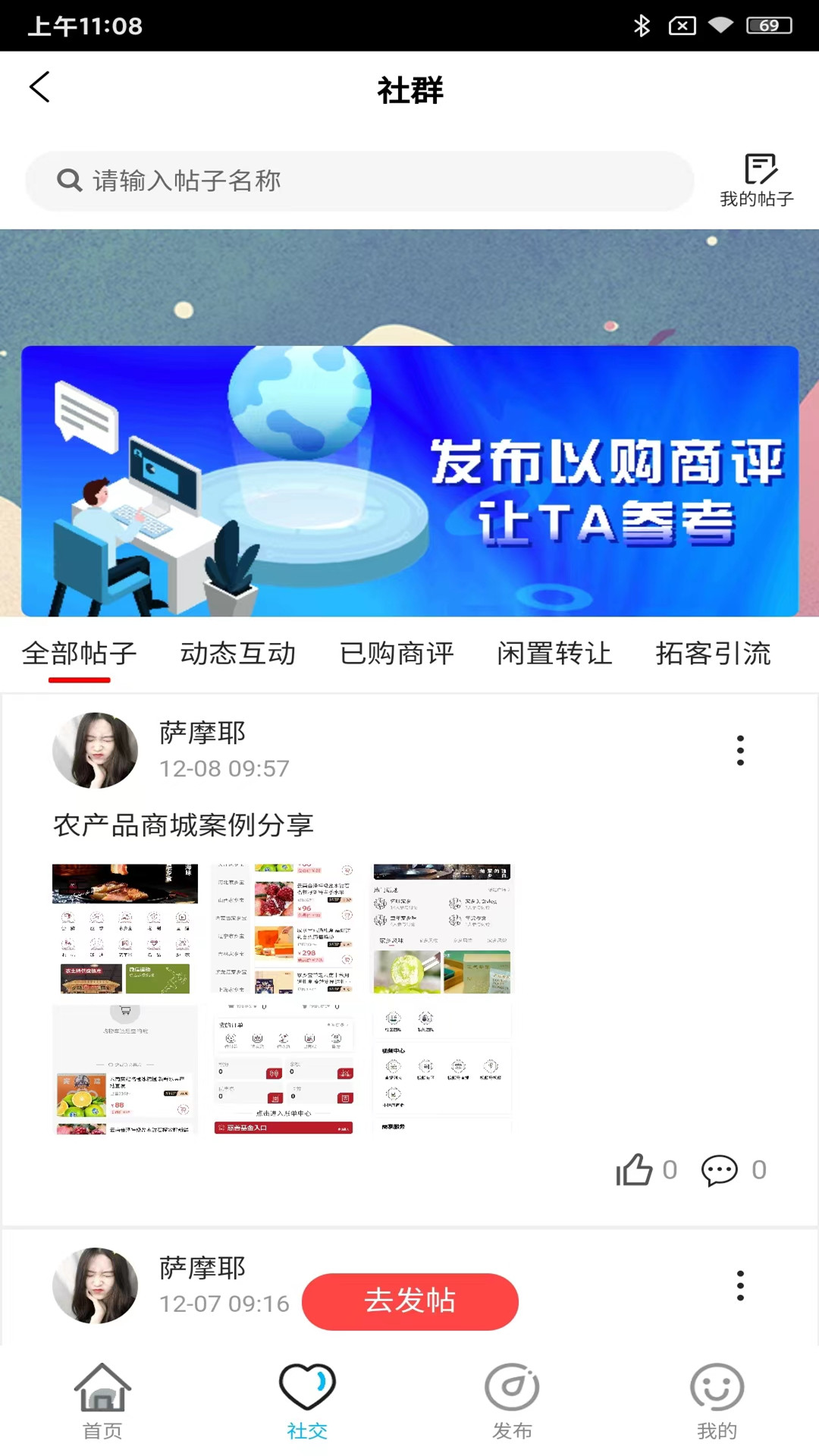819x1456 pixels.
Task: Open overflow menu on the 12-08 09:57 post
Action: point(740,751)
